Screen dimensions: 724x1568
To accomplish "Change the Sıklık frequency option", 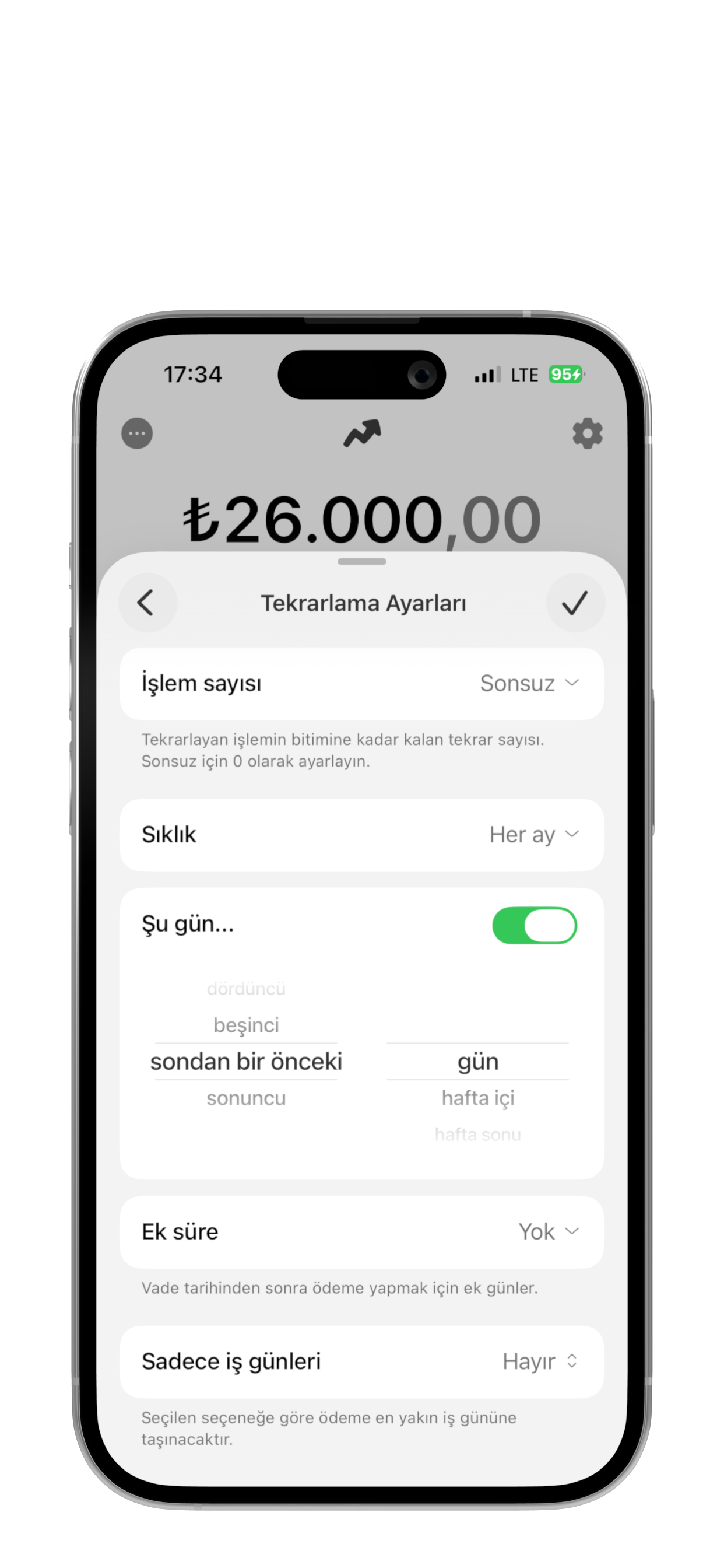I will [533, 835].
